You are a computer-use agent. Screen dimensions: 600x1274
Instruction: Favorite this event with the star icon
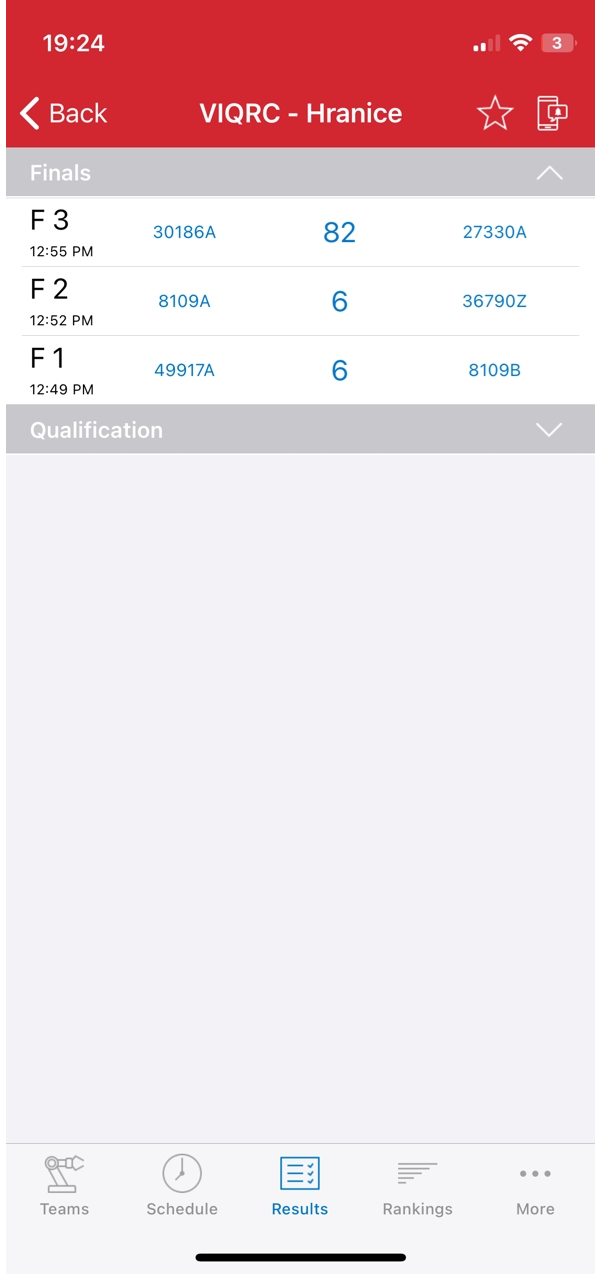click(495, 113)
